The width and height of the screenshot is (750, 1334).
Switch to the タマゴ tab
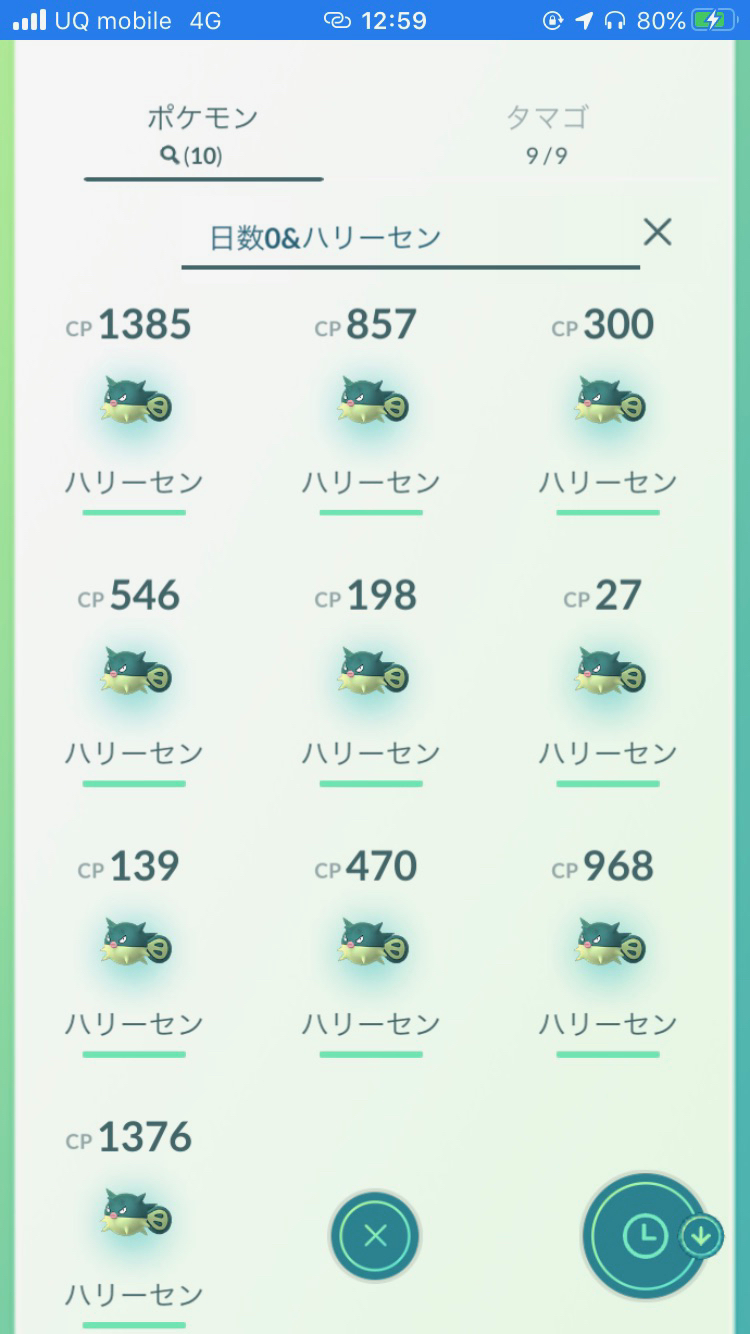pos(546,133)
